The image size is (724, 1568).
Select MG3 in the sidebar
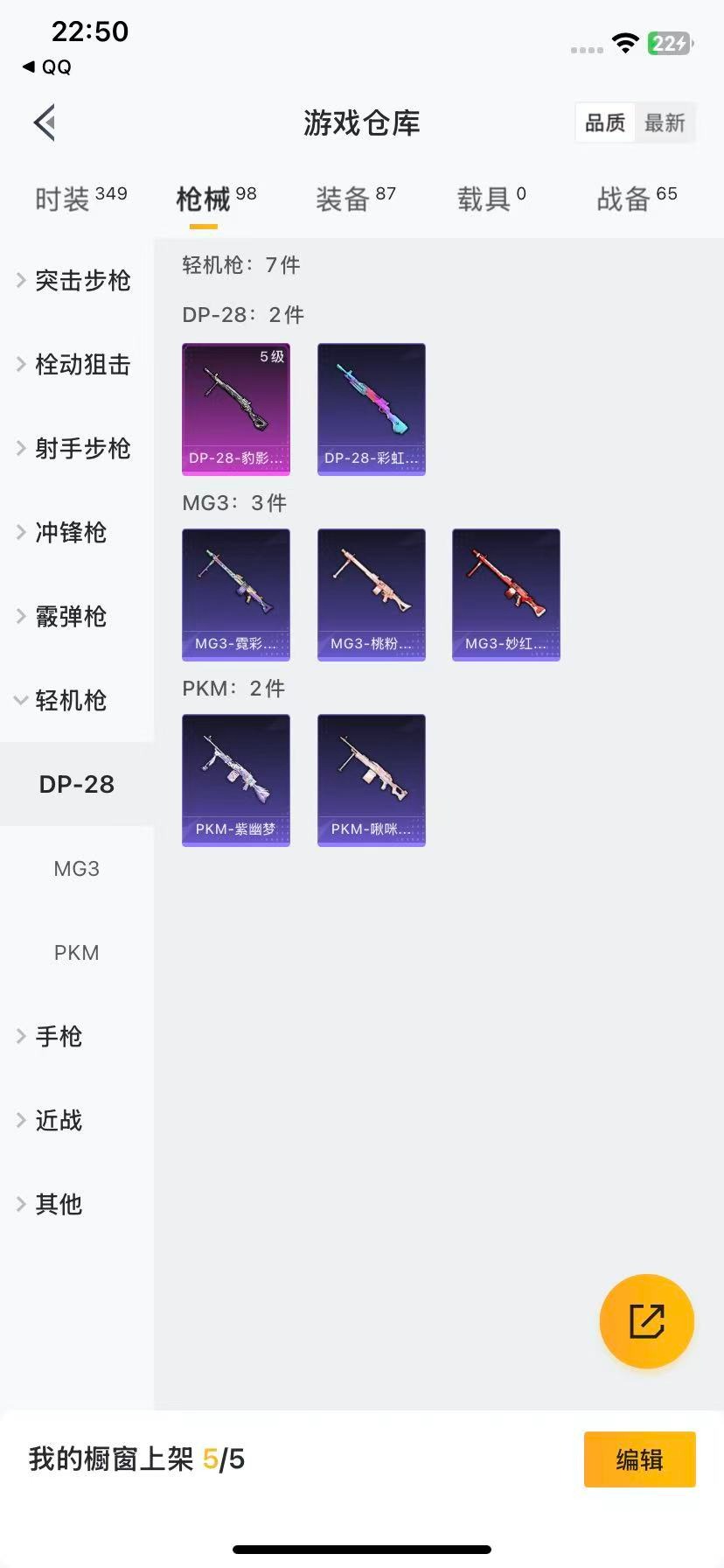[x=77, y=869]
